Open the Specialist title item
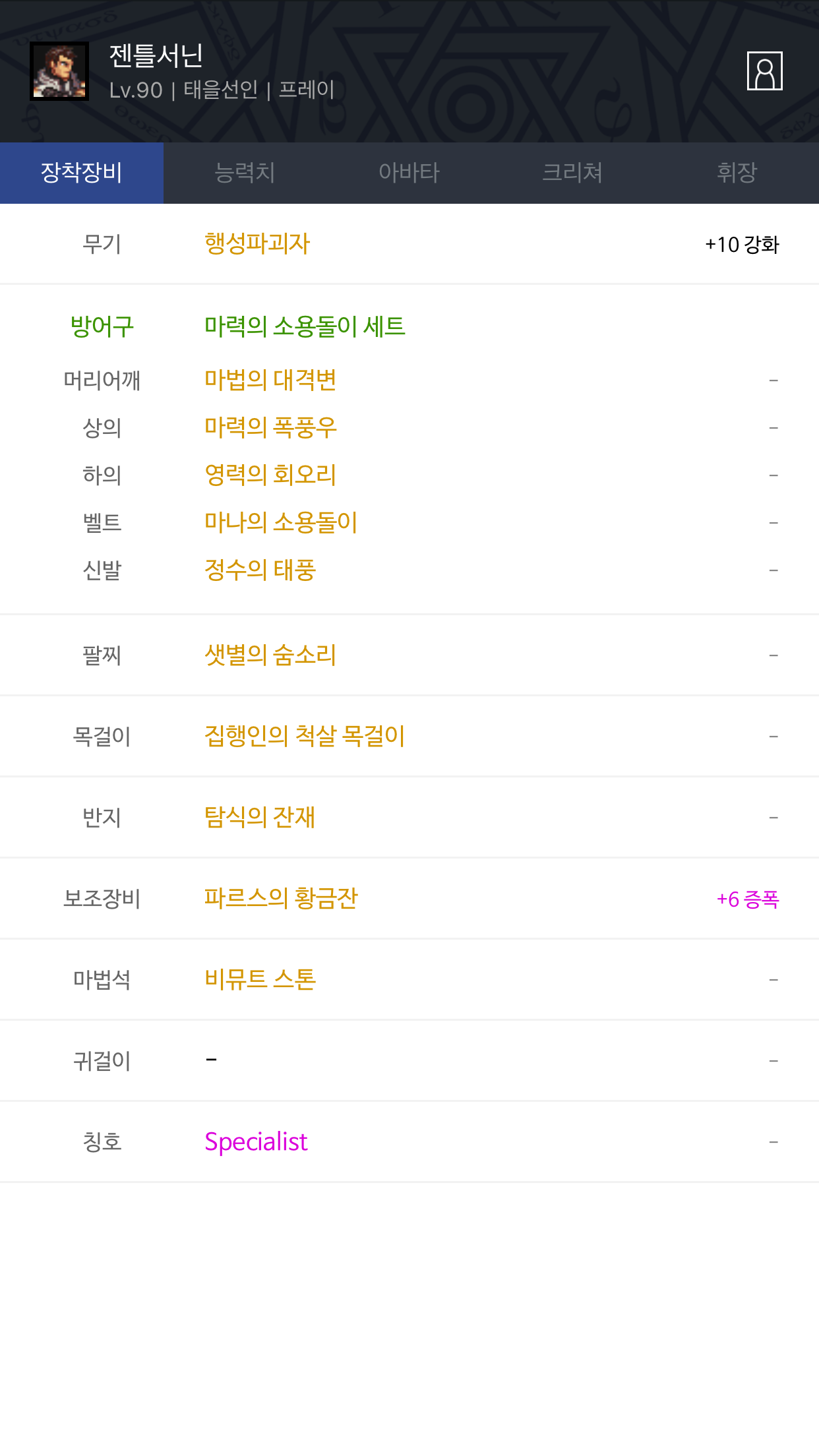This screenshot has height=1456, width=819. (x=256, y=1141)
